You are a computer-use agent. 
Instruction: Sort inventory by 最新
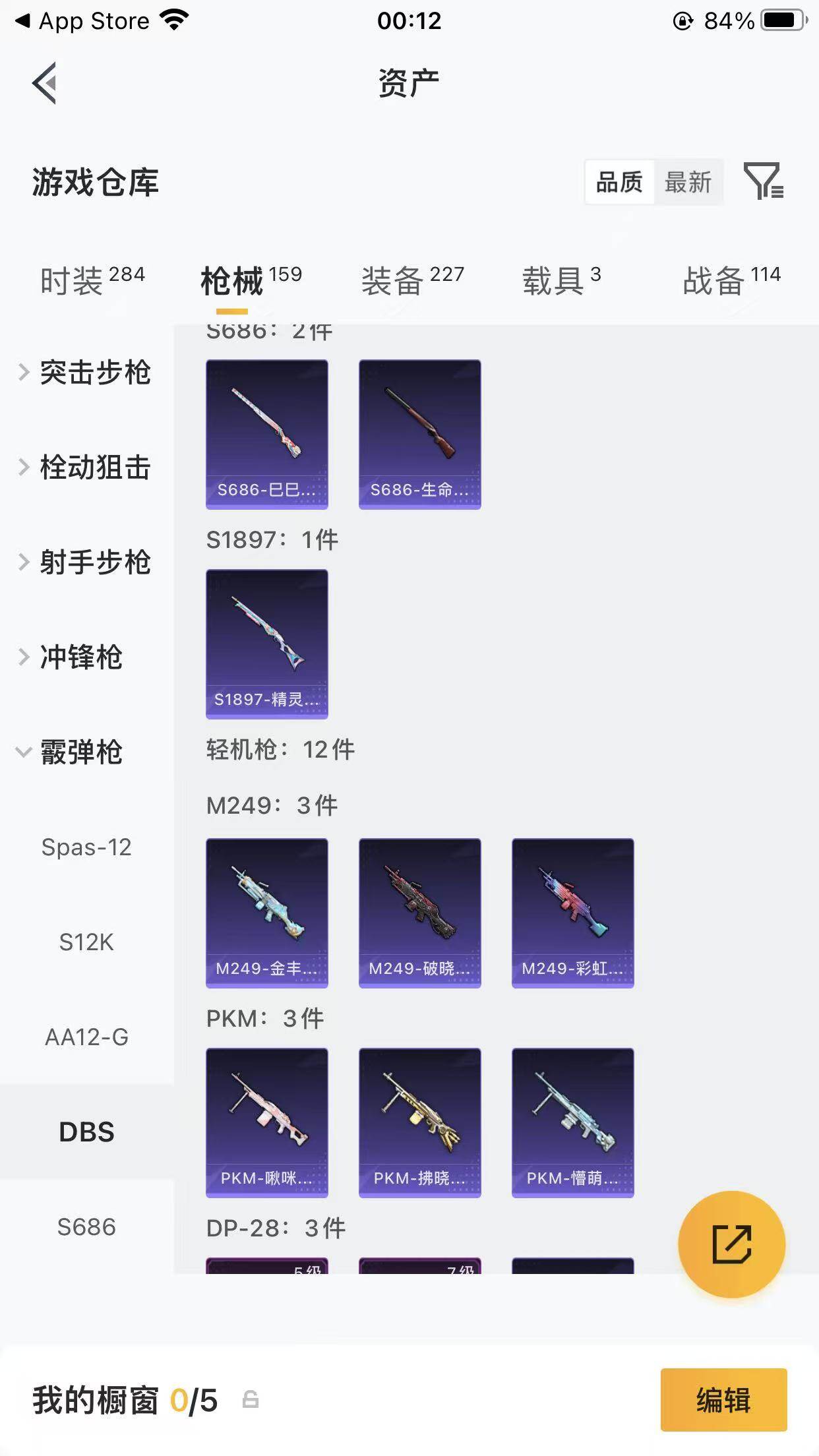coord(688,183)
